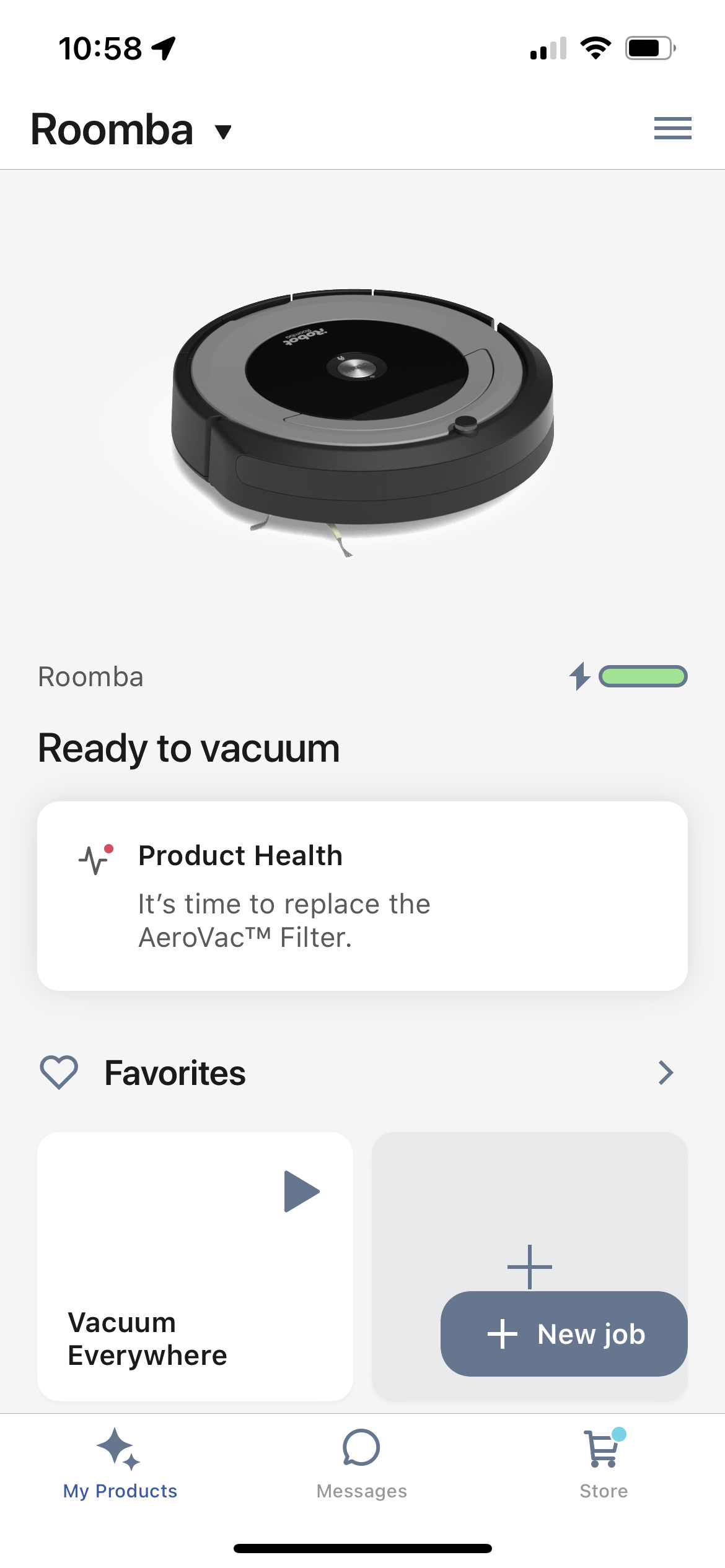Image resolution: width=725 pixels, height=1568 pixels.
Task: Switch to the Messages tab
Action: click(x=361, y=1463)
